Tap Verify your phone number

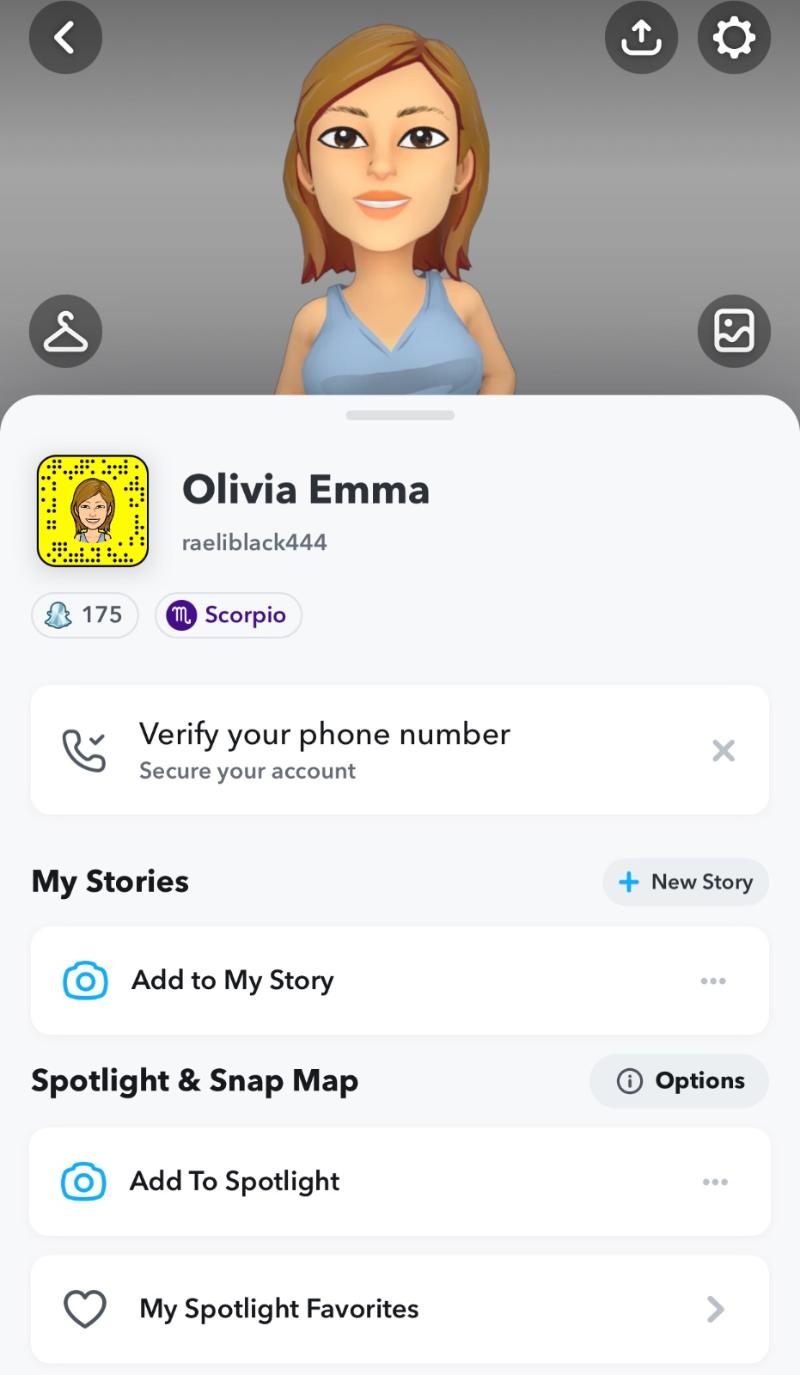pyautogui.click(x=323, y=733)
